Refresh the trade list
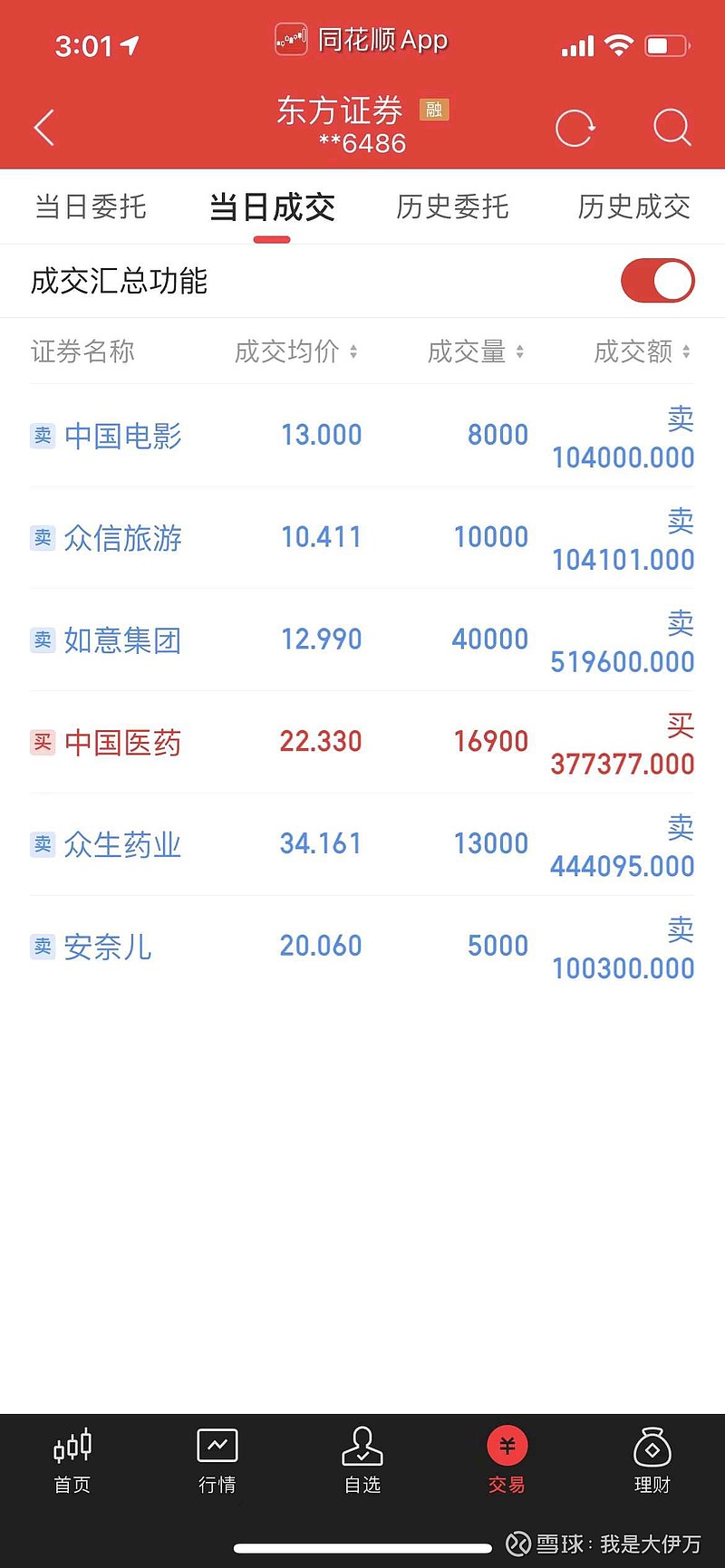725x1568 pixels. point(575,128)
